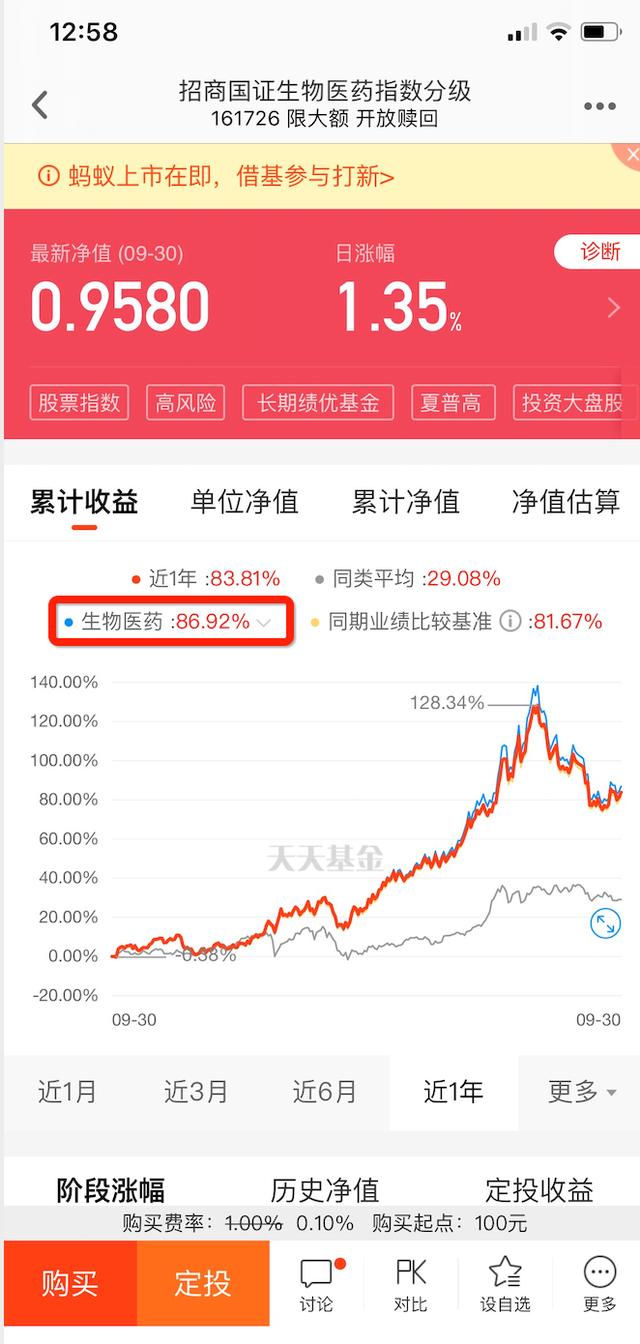Switch to the 累计净值 tab
Screen dimensions: 640x1344
pos(405,502)
